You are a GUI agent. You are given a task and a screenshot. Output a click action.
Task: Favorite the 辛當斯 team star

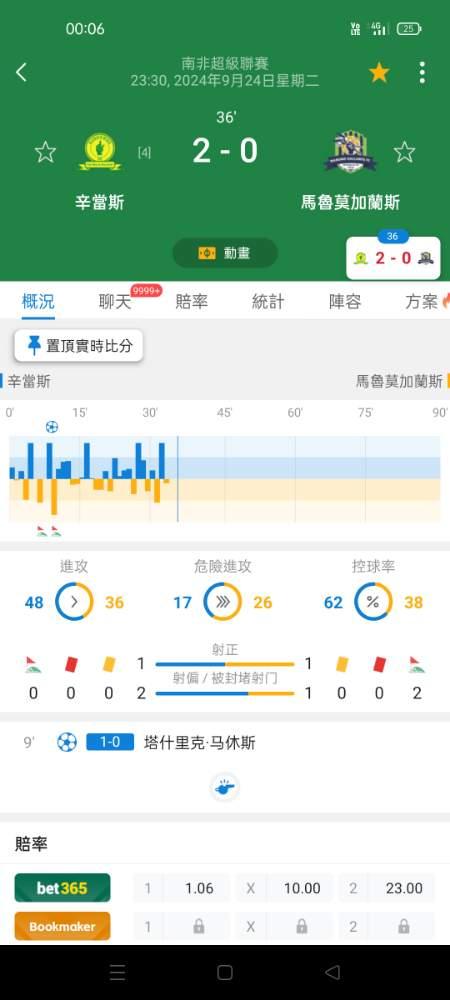click(45, 152)
